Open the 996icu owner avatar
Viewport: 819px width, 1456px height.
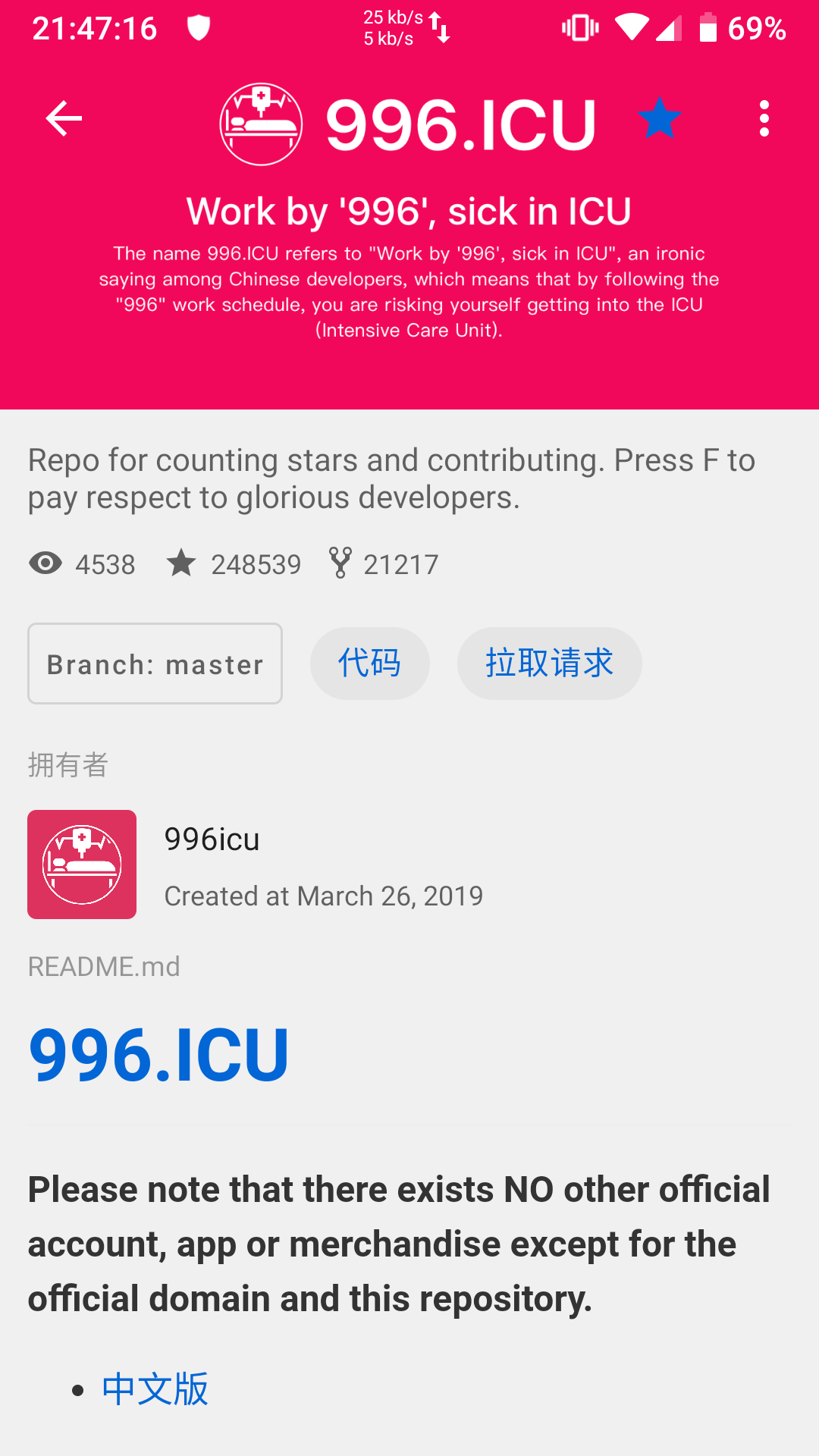81,864
